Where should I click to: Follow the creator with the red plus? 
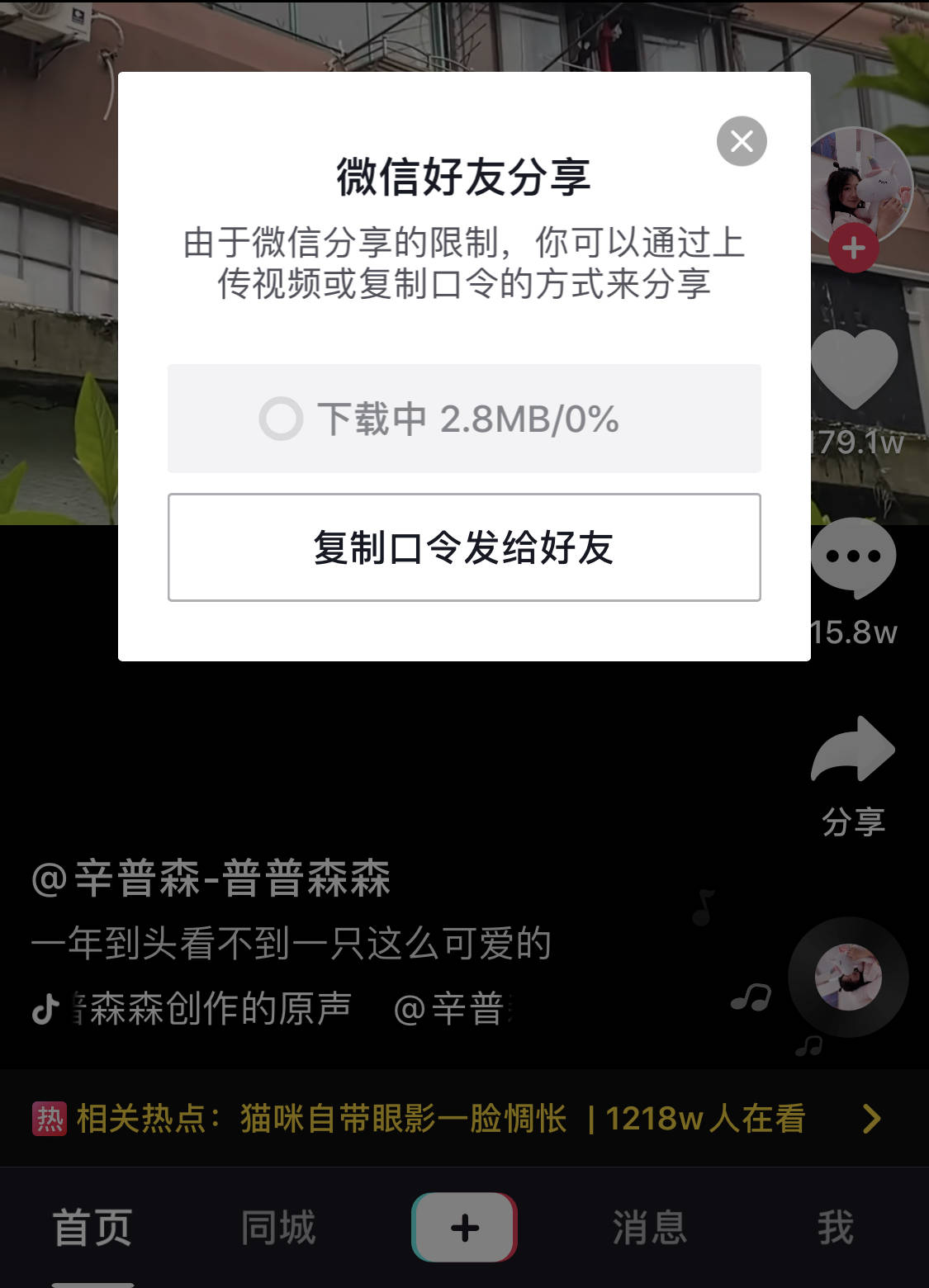(853, 248)
